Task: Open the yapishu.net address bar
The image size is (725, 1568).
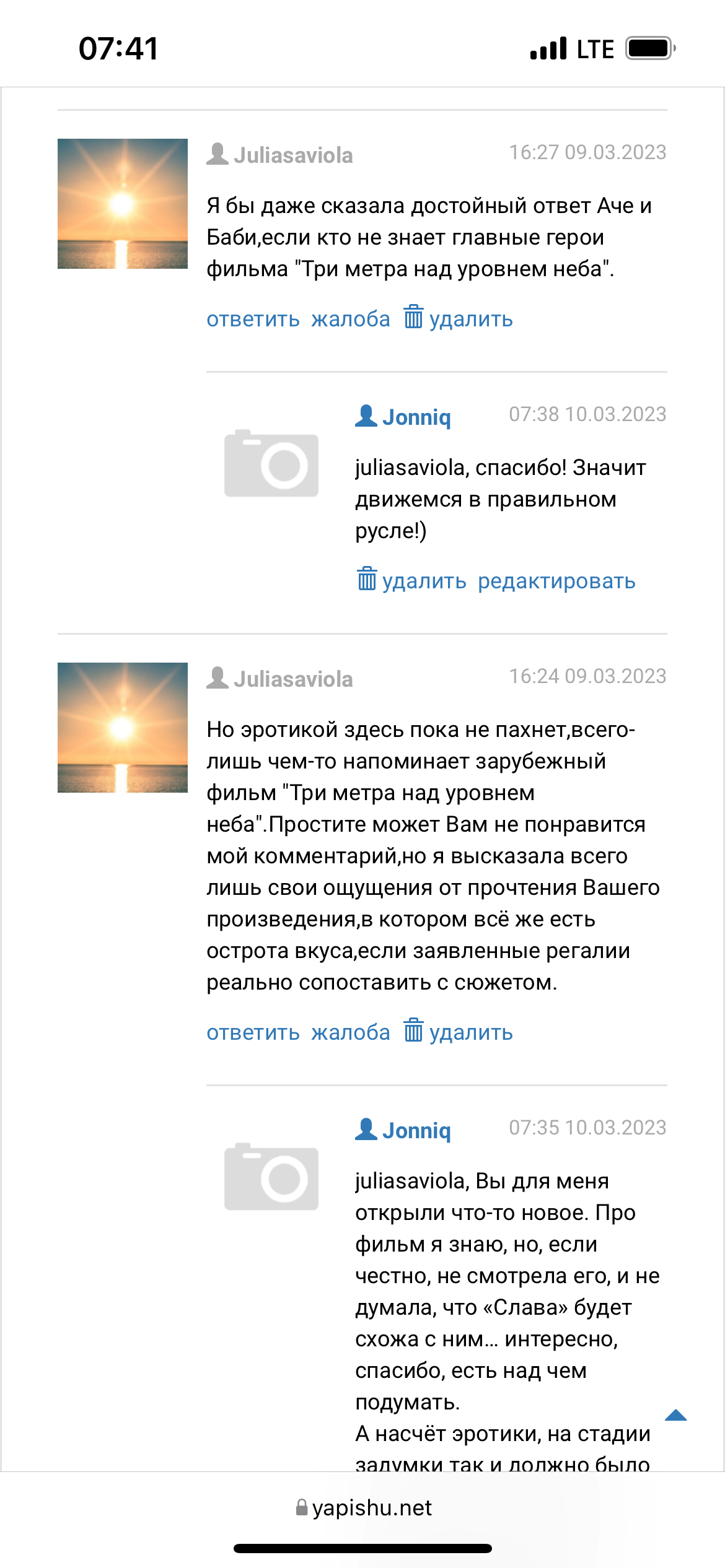Action: (364, 1508)
